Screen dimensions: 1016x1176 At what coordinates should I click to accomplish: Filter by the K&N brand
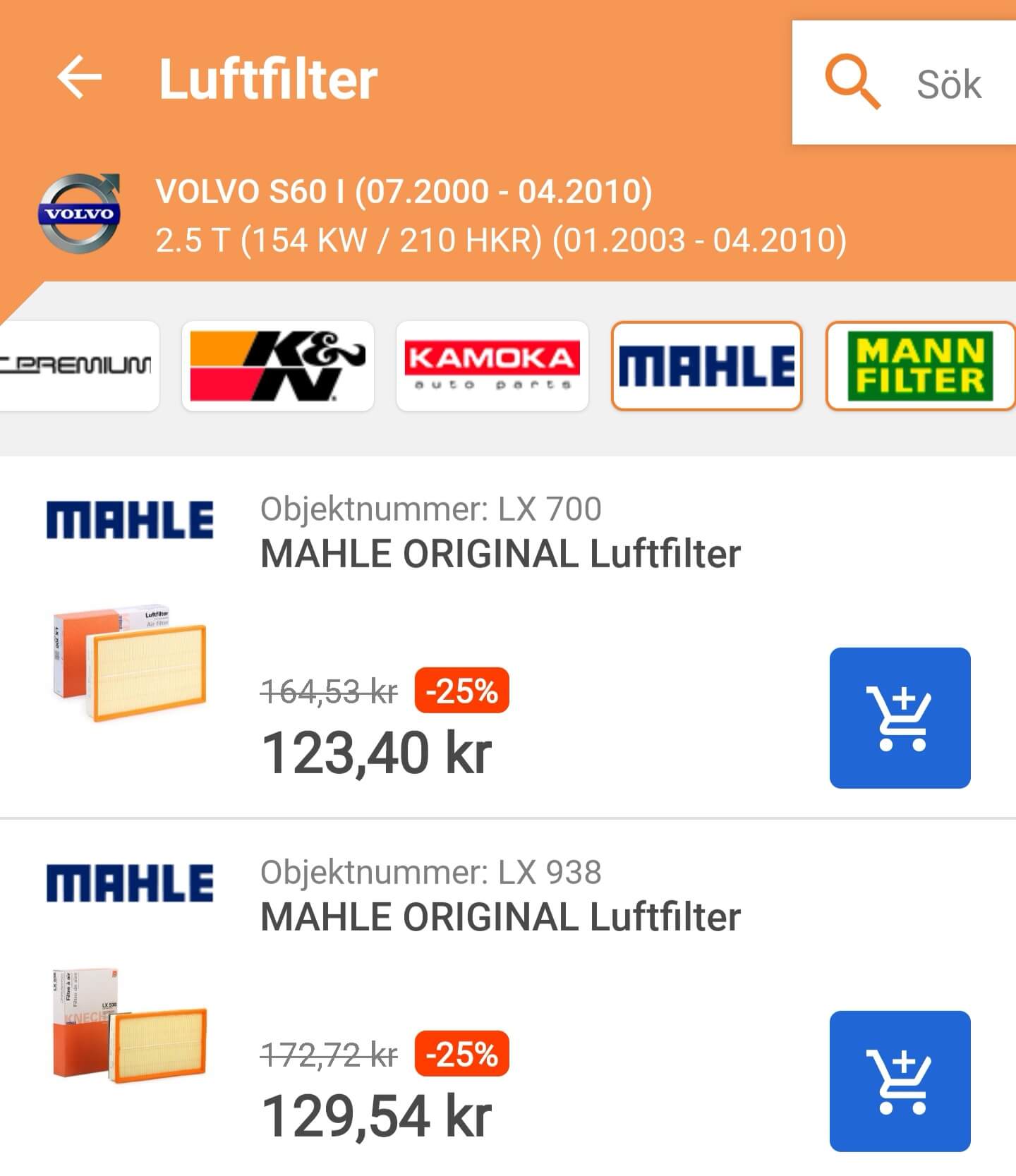pos(278,365)
